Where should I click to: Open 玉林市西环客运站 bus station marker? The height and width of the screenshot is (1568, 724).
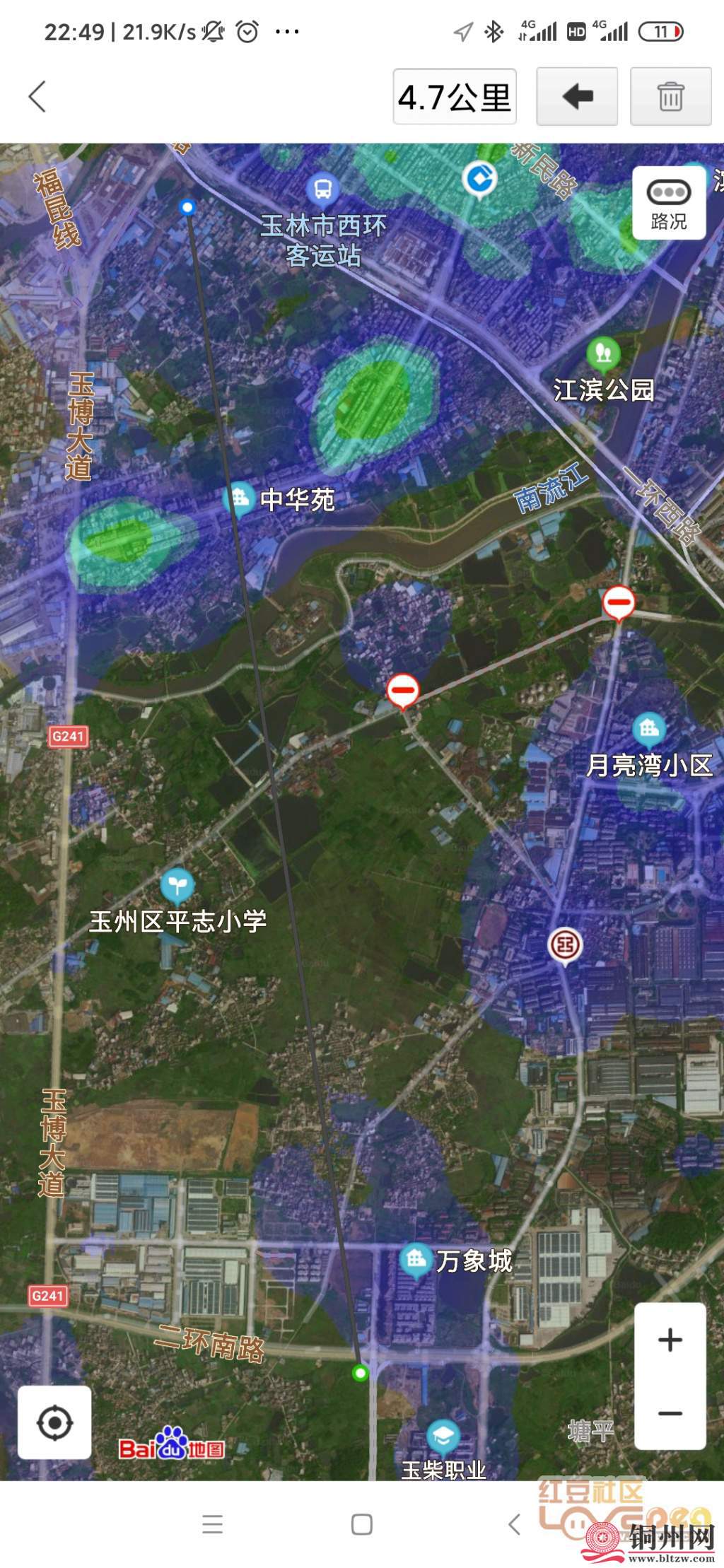323,189
